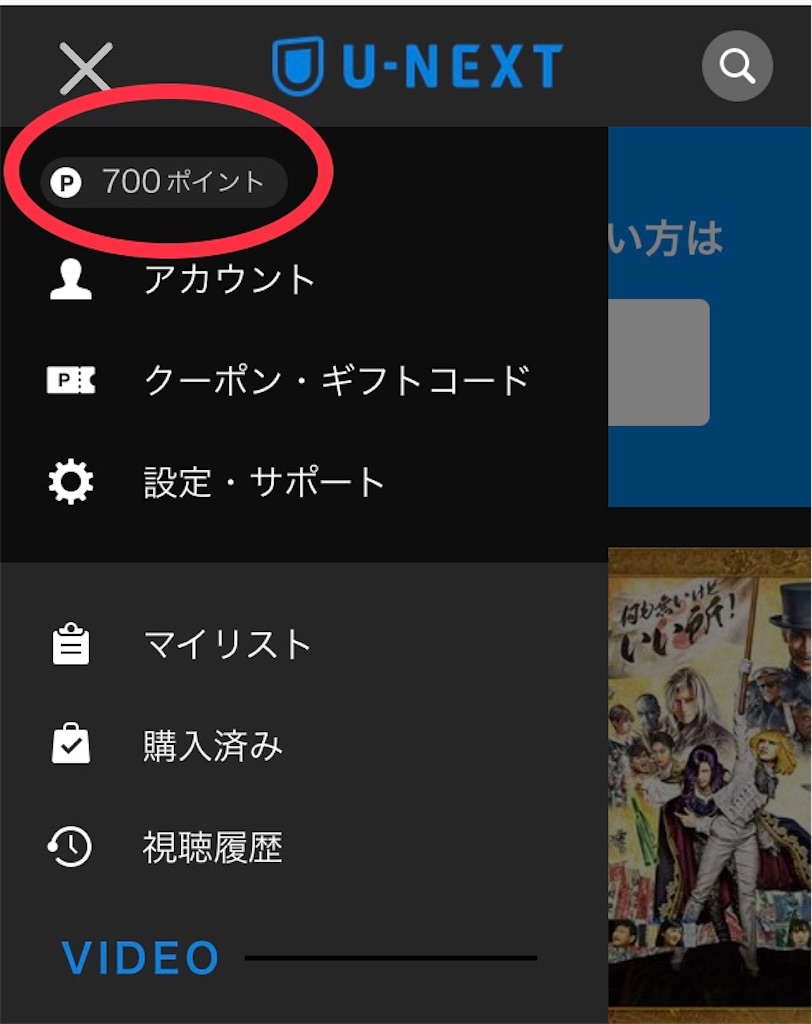Screen dimensions: 812x1024
Task: Close the menu with the X icon
Action: 85,66
